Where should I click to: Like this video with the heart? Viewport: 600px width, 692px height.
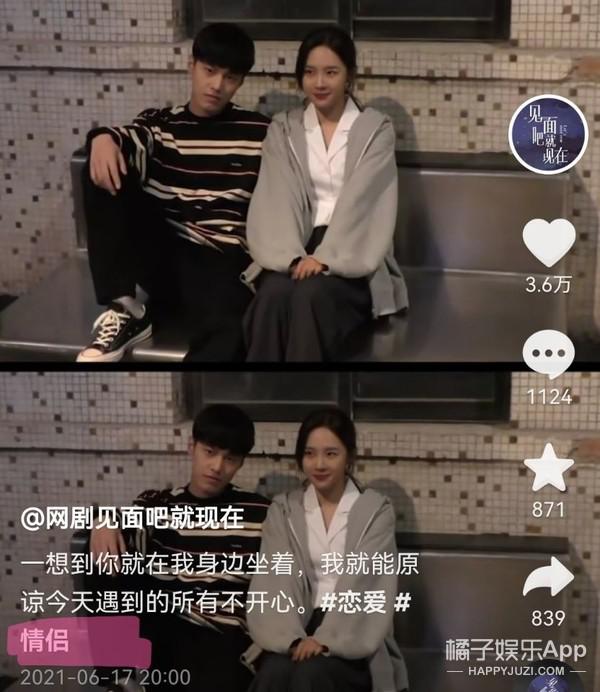(549, 243)
